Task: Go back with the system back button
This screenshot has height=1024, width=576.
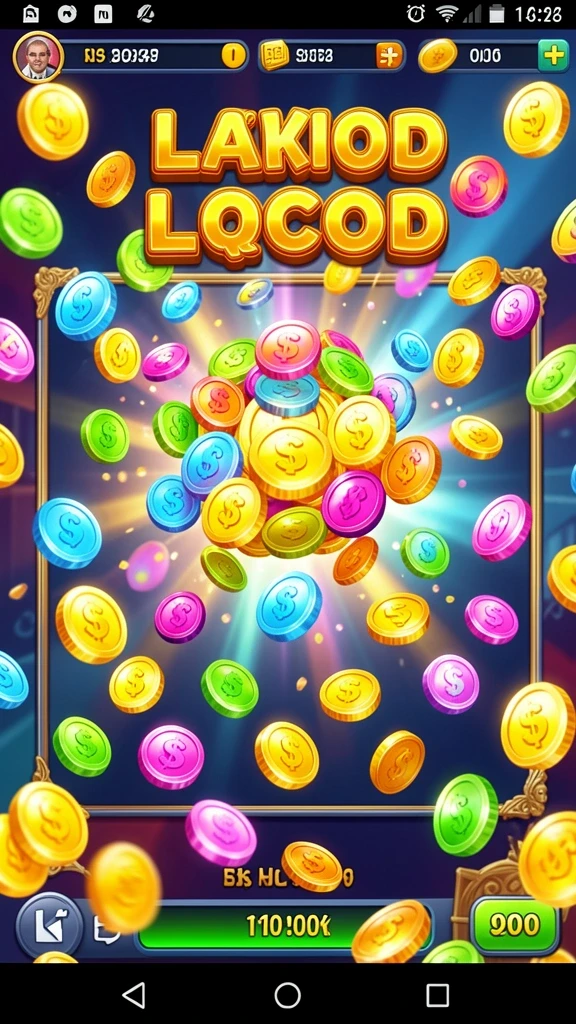Action: [x=135, y=995]
